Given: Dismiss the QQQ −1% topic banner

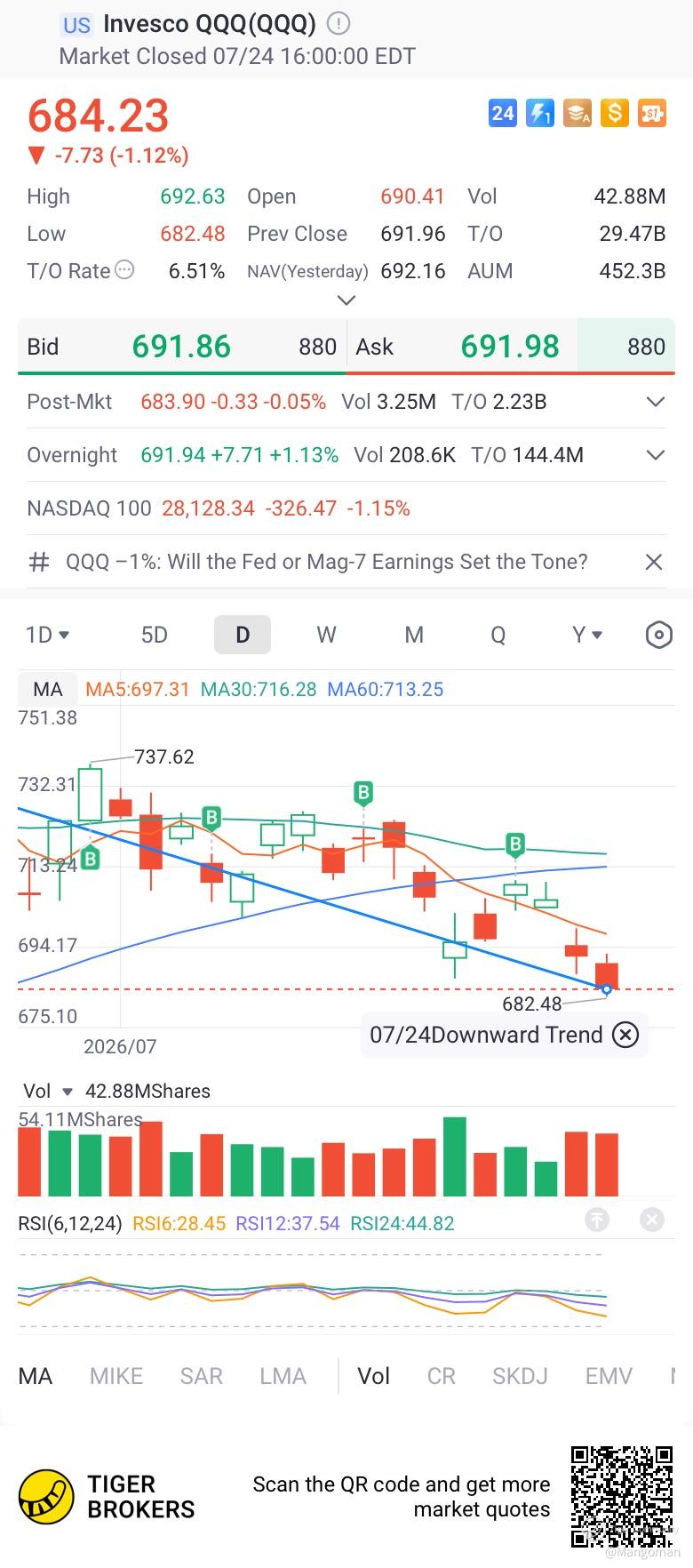Looking at the screenshot, I should click(653, 562).
